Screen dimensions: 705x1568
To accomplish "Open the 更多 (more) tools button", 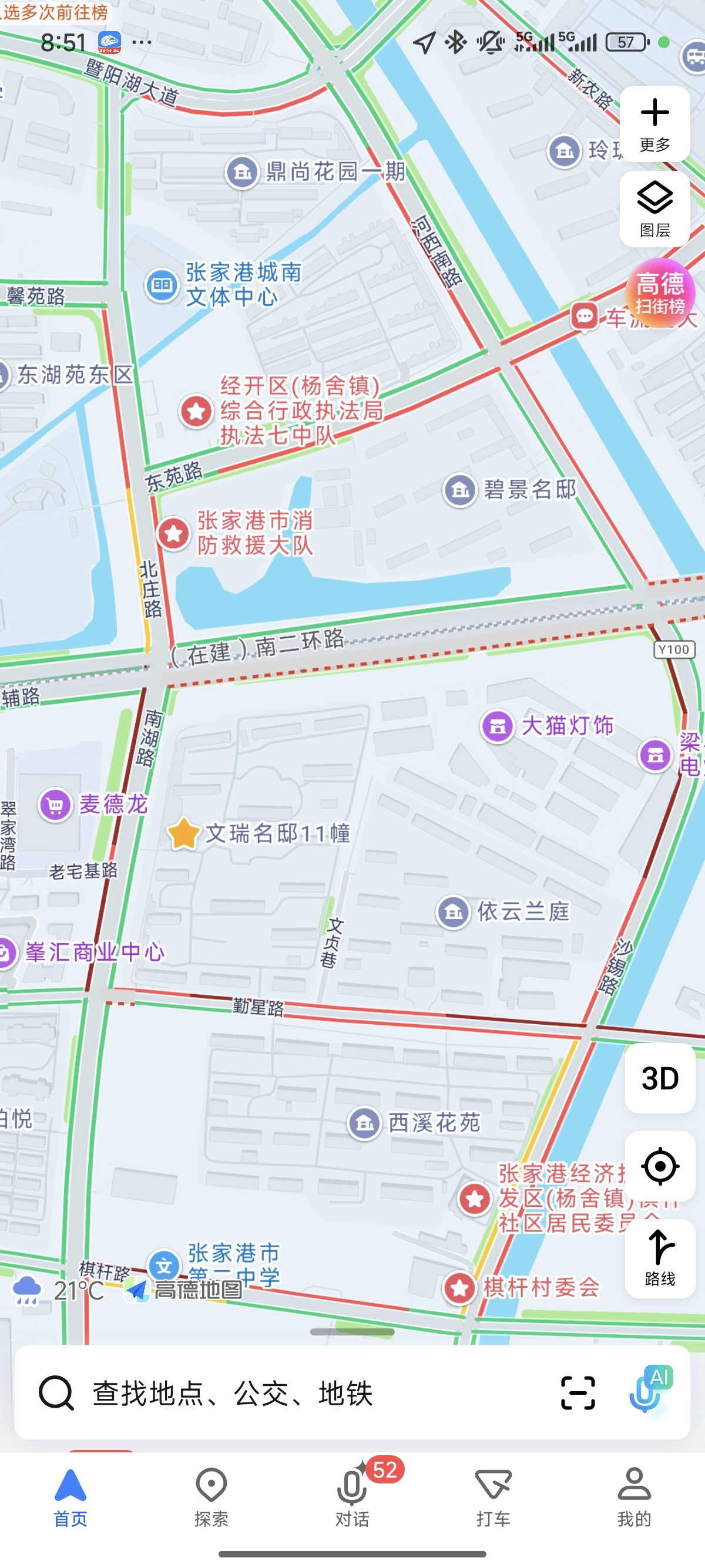I will point(654,123).
